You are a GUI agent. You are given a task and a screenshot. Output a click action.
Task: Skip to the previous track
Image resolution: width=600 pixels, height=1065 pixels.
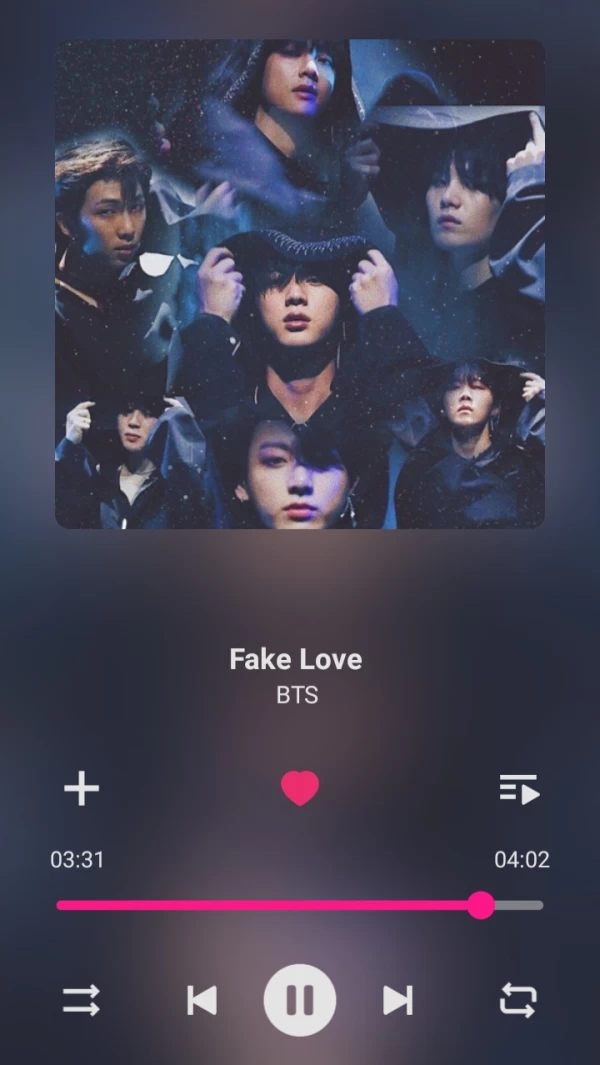202,1000
